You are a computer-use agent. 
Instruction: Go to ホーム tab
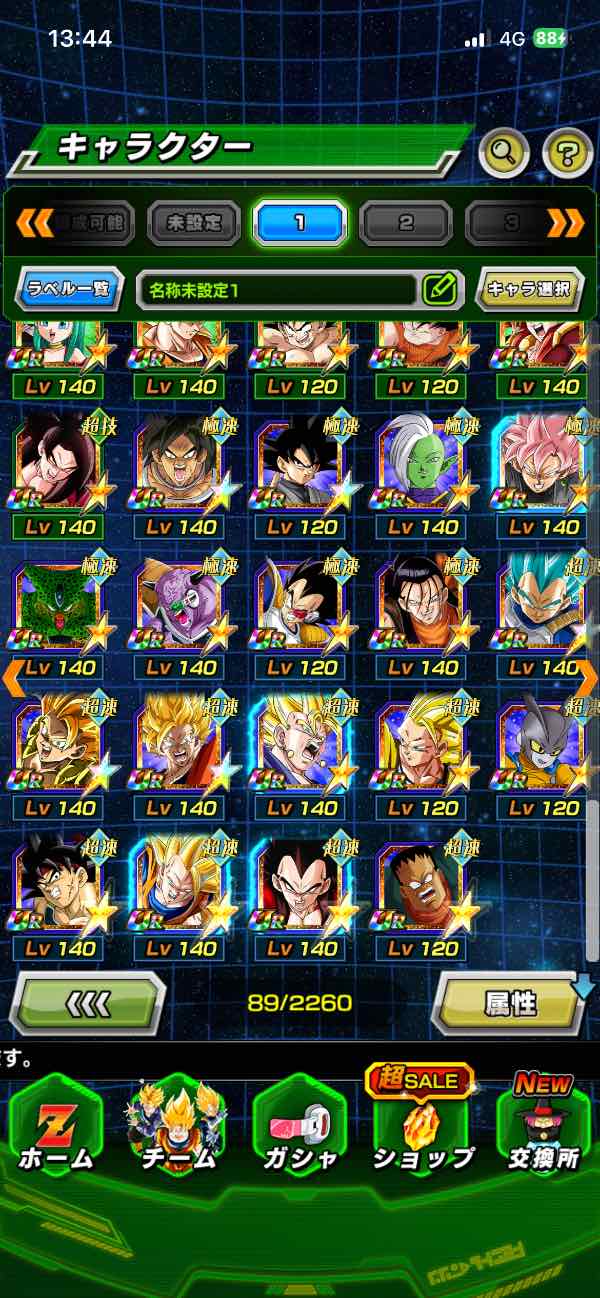56,1130
